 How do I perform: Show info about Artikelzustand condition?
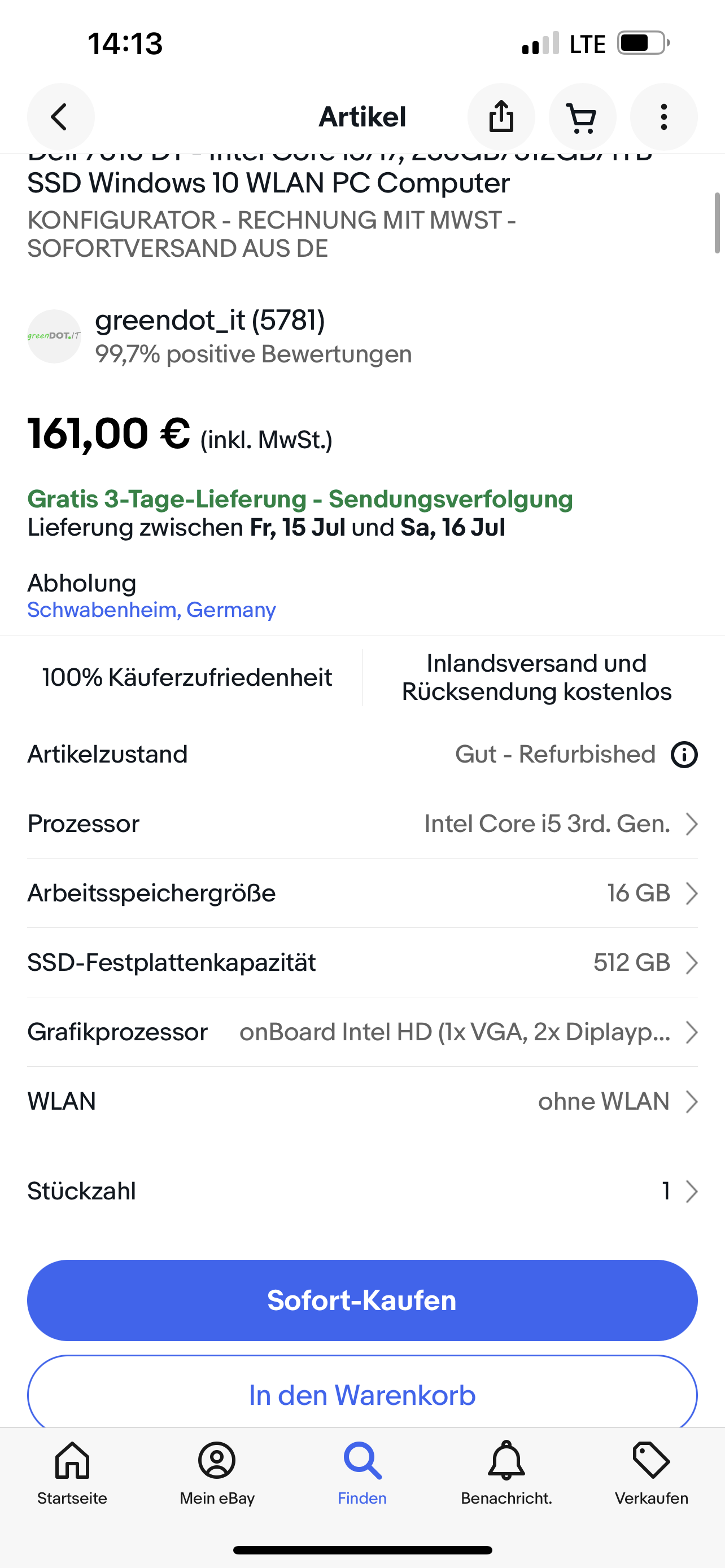click(x=684, y=755)
